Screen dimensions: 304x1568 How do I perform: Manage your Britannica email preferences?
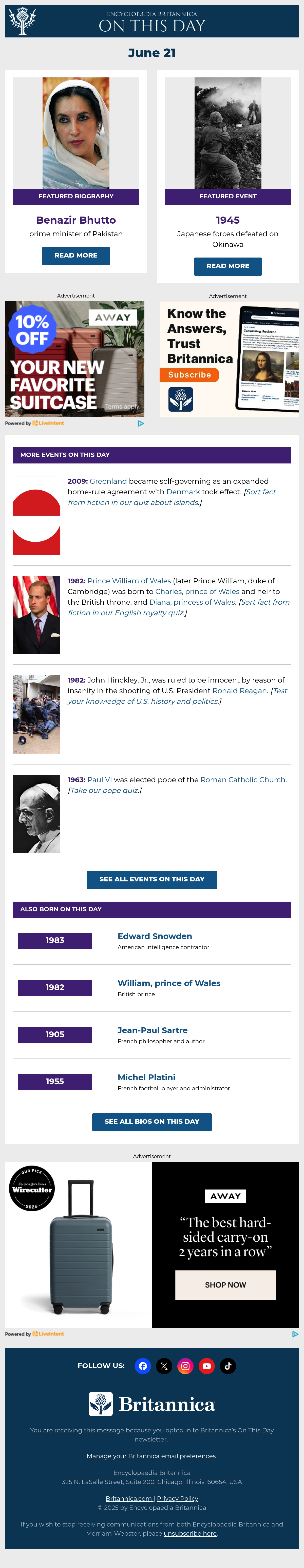(151, 1456)
